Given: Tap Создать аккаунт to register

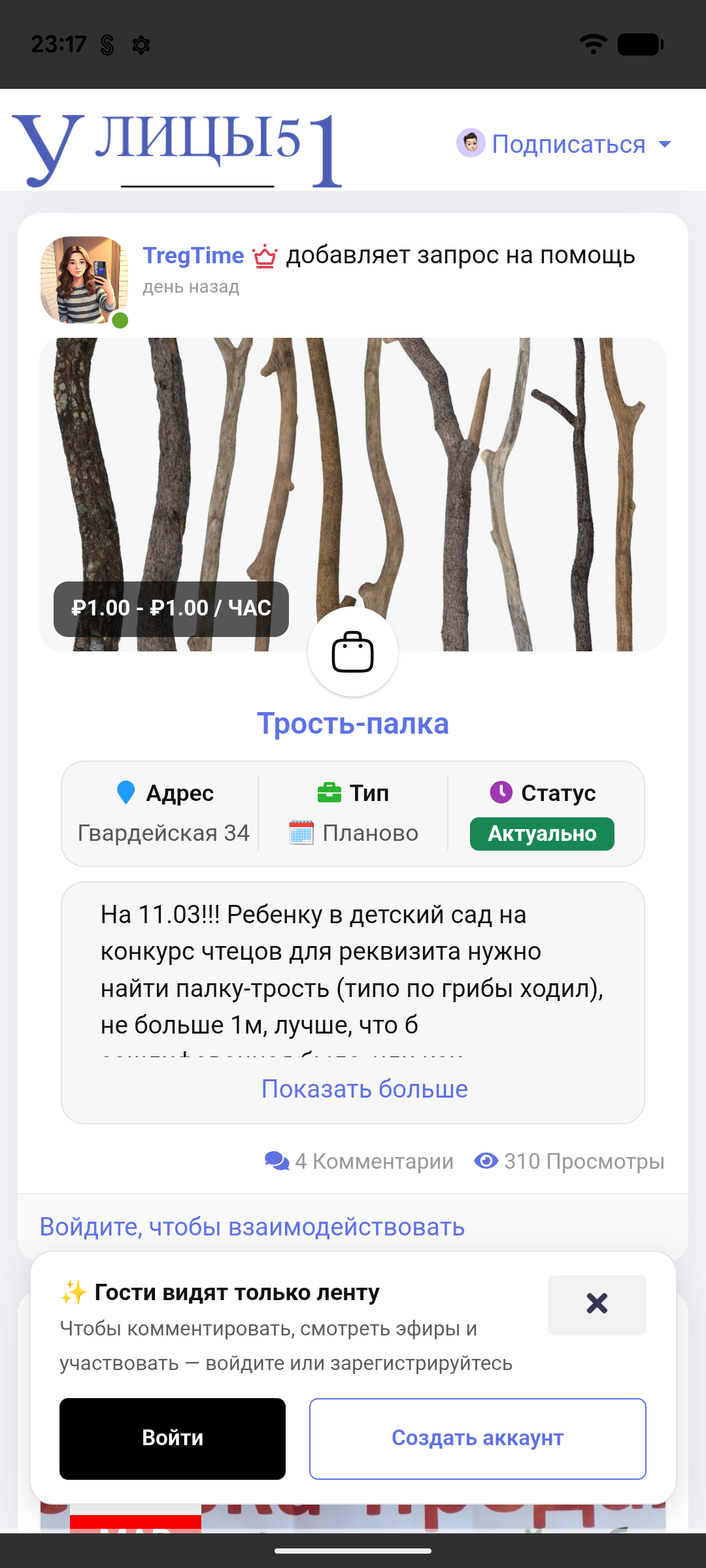Looking at the screenshot, I should click(477, 1439).
